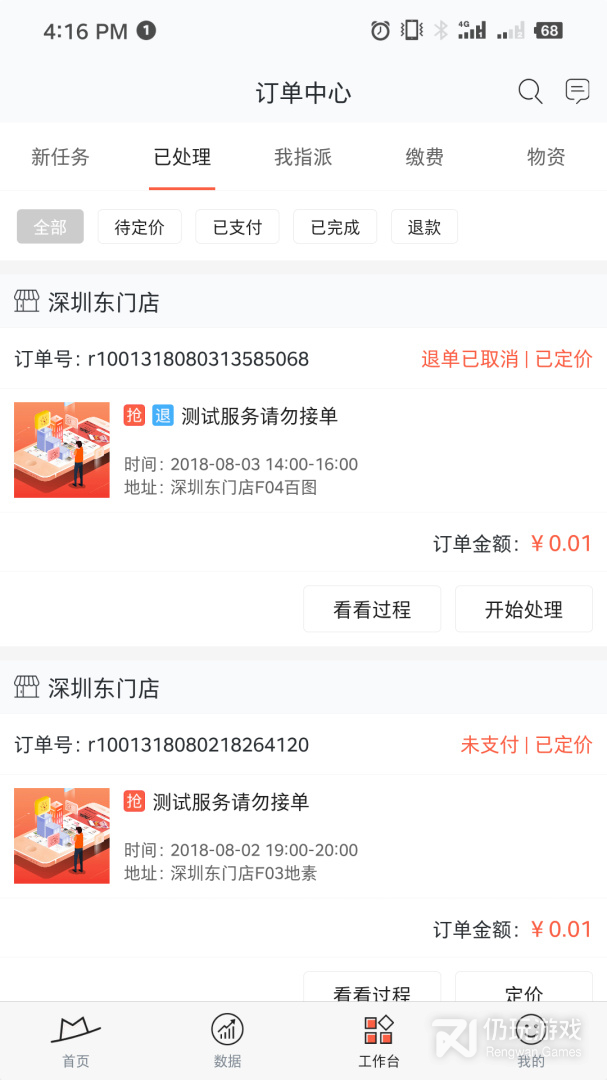This screenshot has width=607, height=1080.
Task: Open order r1001318080218264120 details
Action: [300, 835]
